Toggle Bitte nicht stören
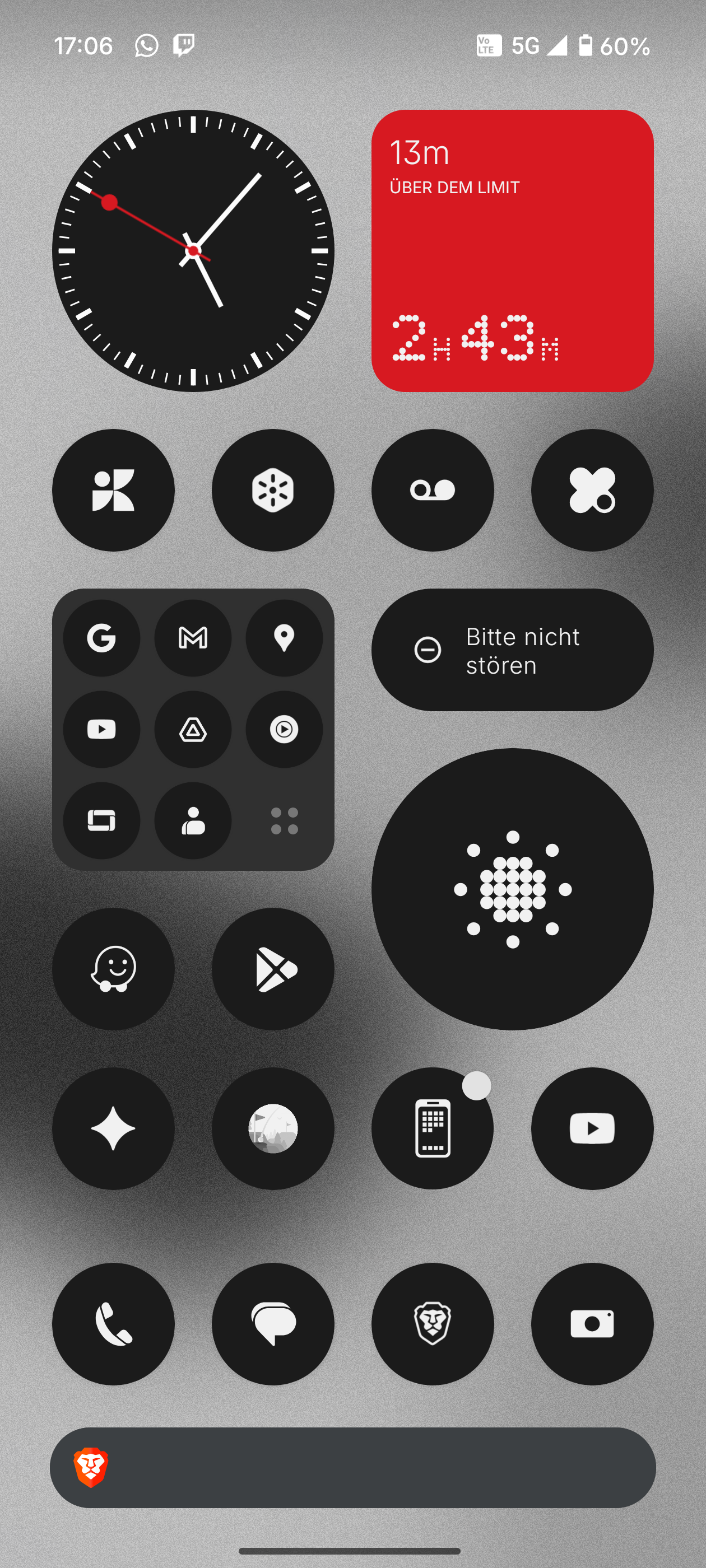706x1568 pixels. click(x=512, y=650)
